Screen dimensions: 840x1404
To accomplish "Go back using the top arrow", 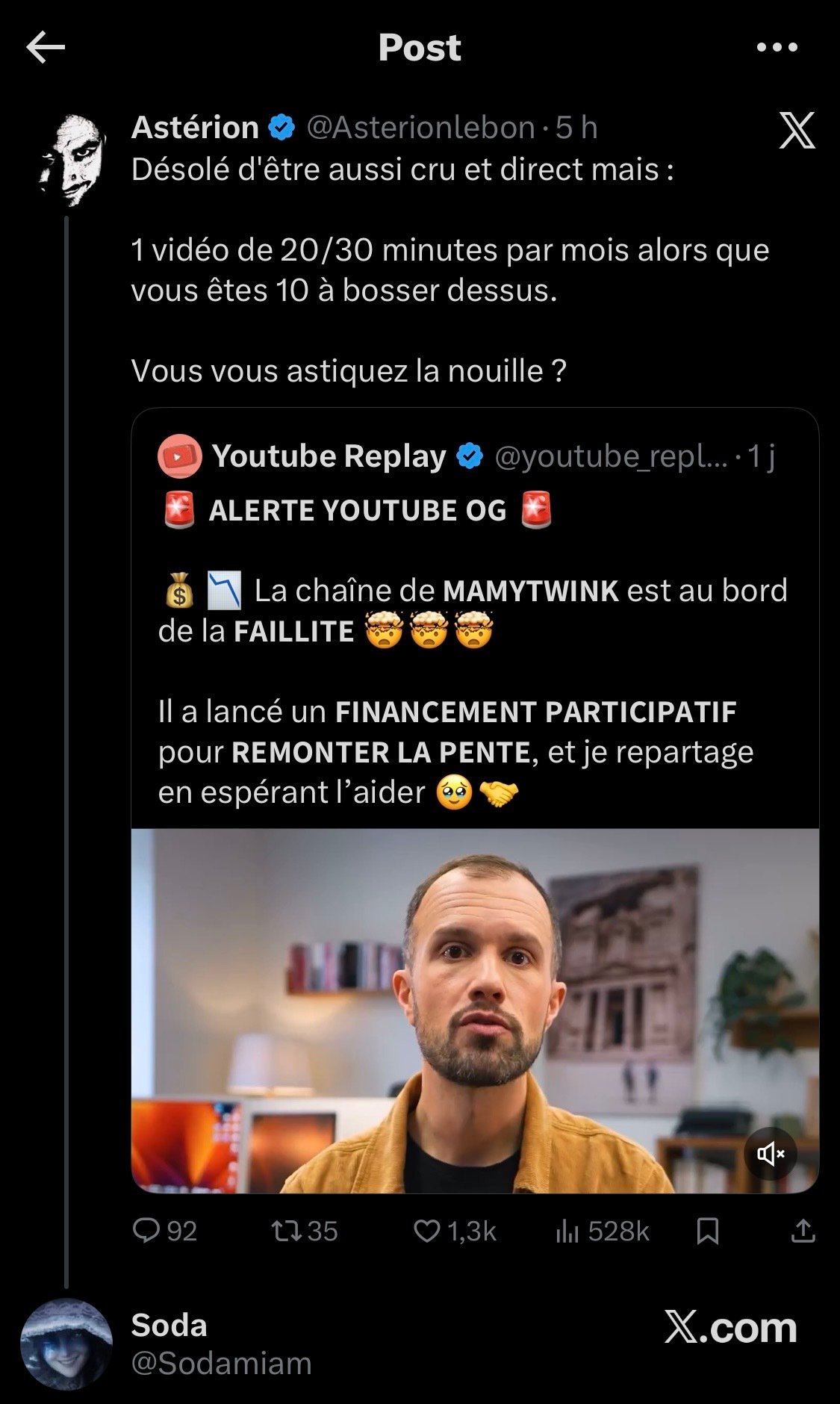I will click(46, 48).
